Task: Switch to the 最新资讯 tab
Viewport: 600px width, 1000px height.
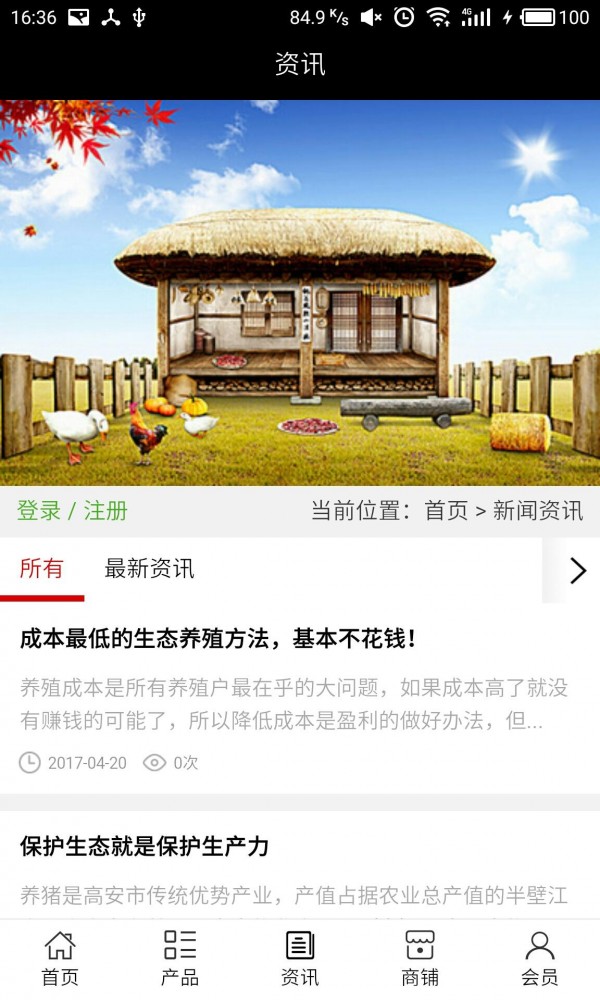Action: click(149, 569)
